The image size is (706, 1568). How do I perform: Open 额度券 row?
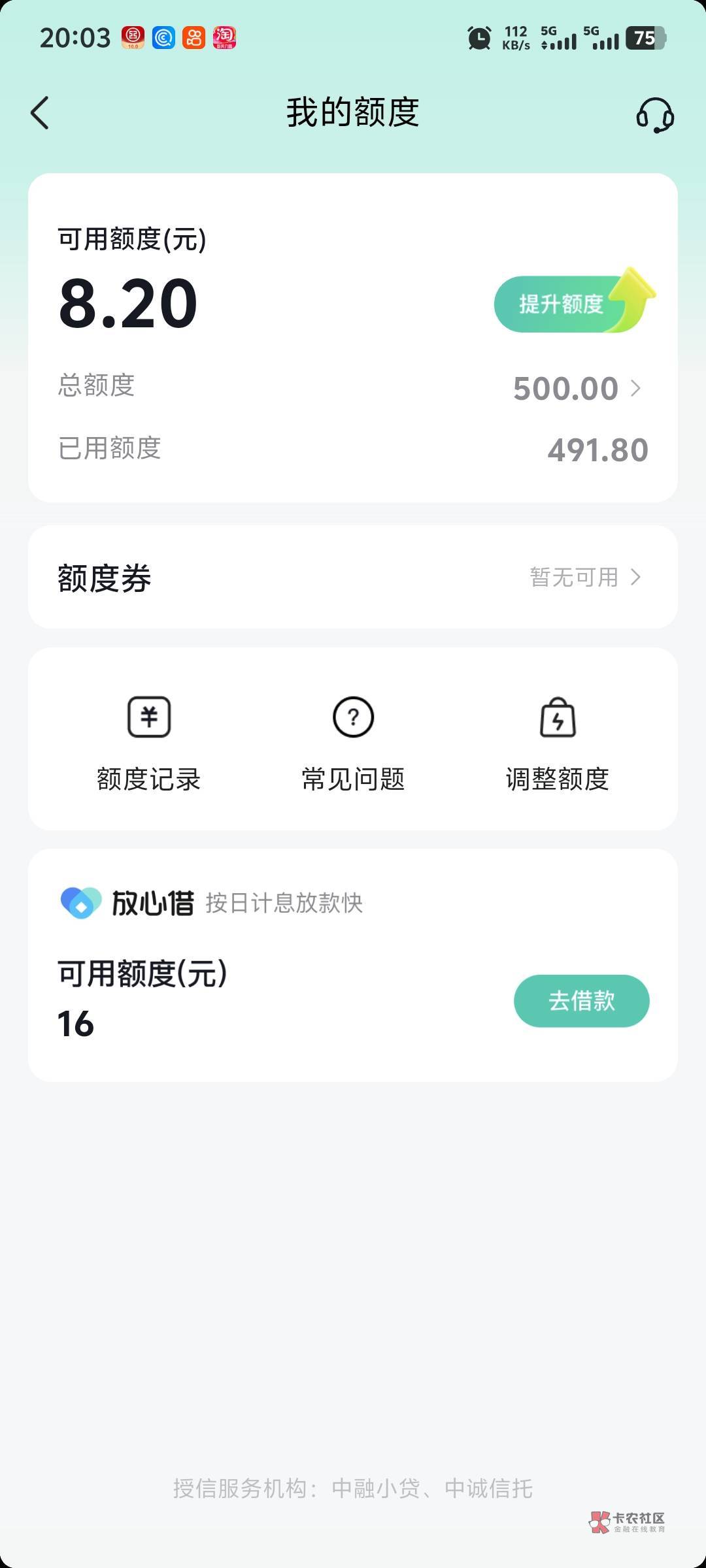(x=353, y=578)
